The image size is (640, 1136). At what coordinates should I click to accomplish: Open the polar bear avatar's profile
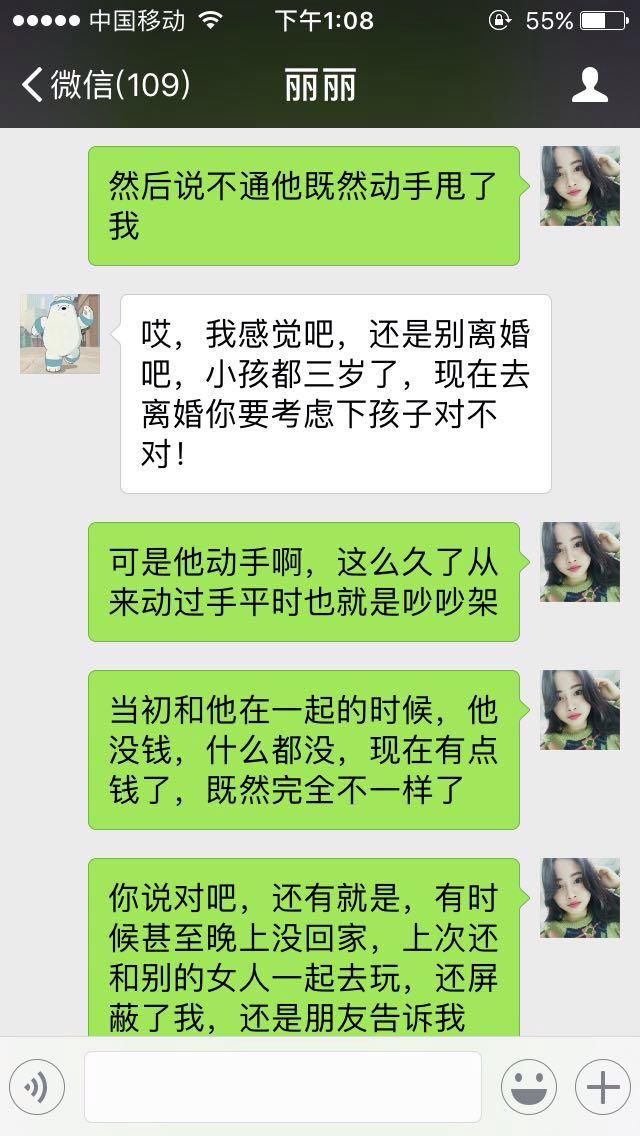click(60, 334)
